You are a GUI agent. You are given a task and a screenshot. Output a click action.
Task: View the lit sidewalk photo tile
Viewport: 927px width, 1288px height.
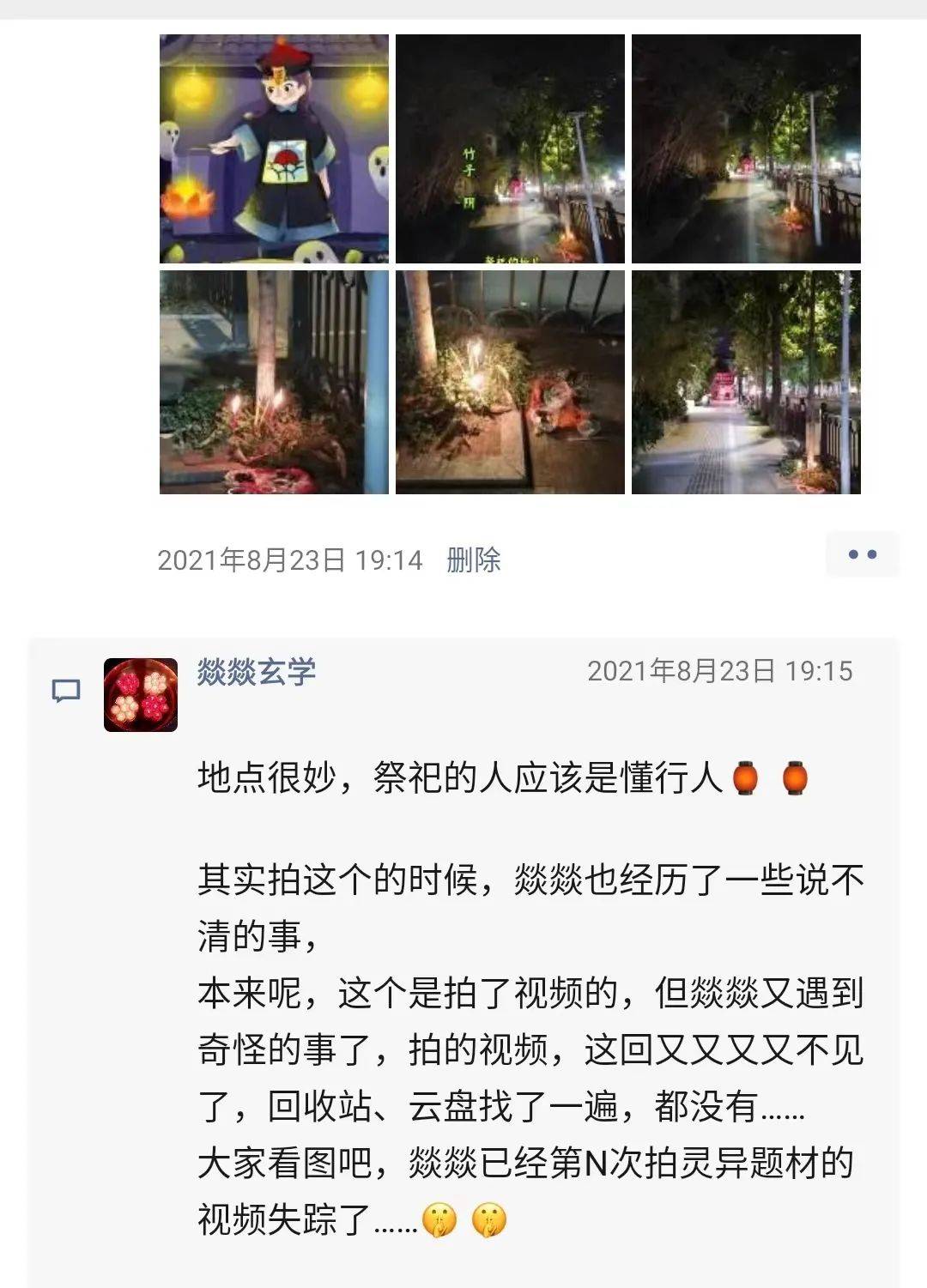coord(746,382)
